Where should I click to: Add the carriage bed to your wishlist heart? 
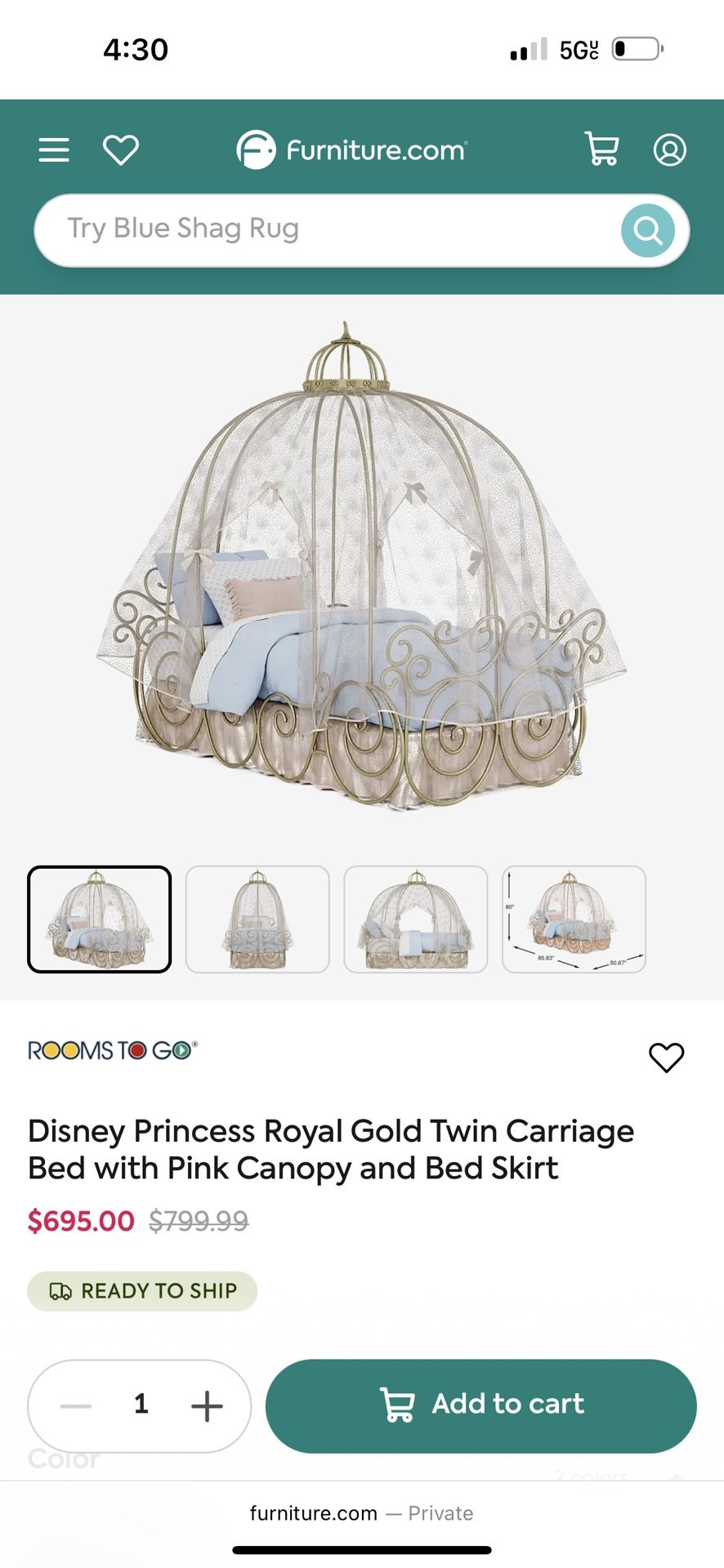[666, 1056]
